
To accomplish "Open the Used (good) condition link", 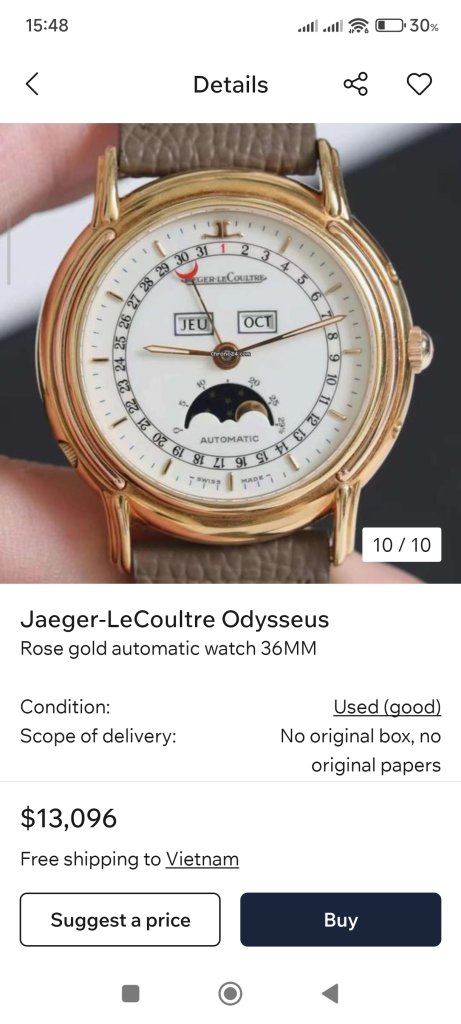I will click(x=387, y=707).
